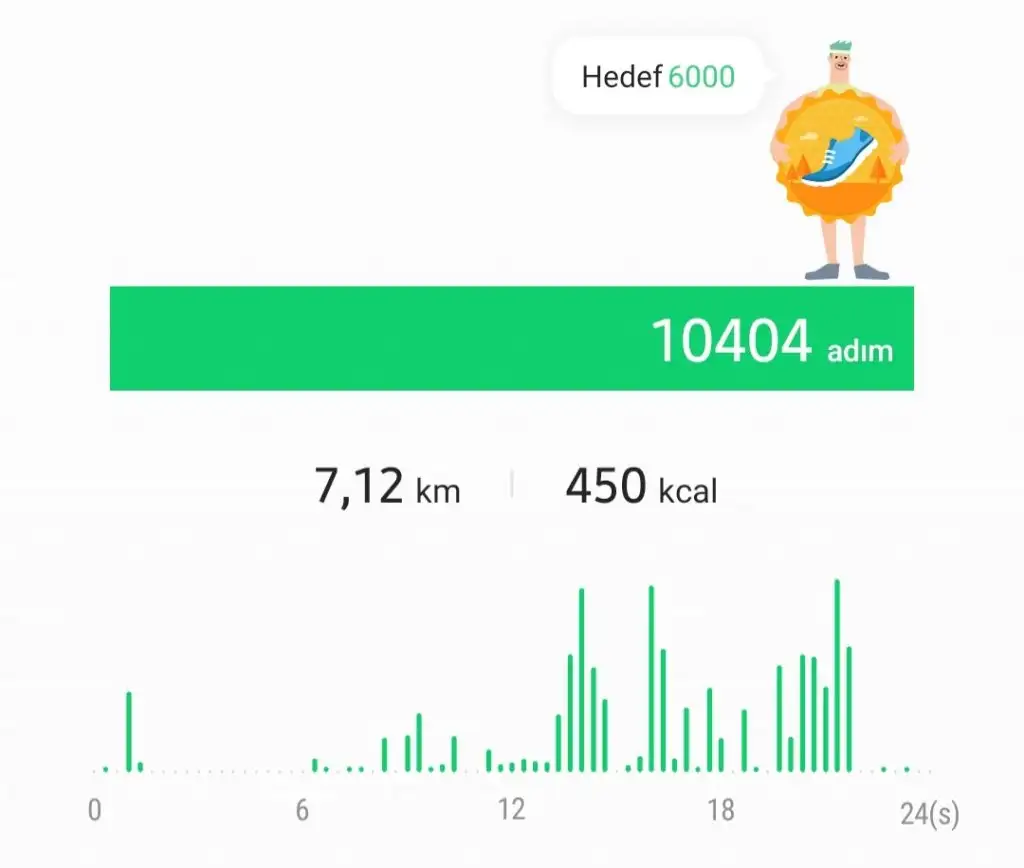Open the Hedef 6000 goal bubble
Image resolution: width=1024 pixels, height=868 pixels.
pos(659,77)
